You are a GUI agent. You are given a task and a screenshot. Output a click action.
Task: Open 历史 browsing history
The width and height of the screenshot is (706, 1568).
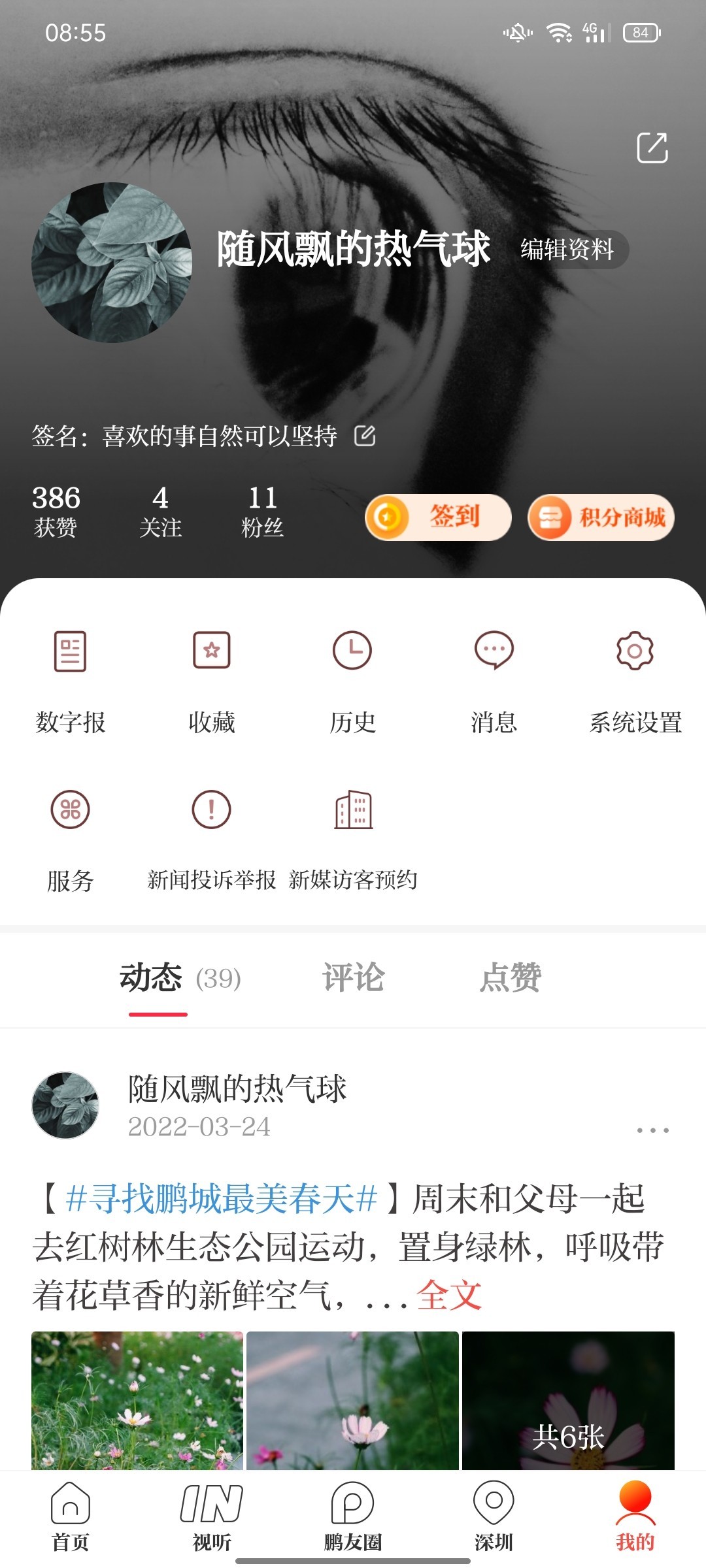352,679
